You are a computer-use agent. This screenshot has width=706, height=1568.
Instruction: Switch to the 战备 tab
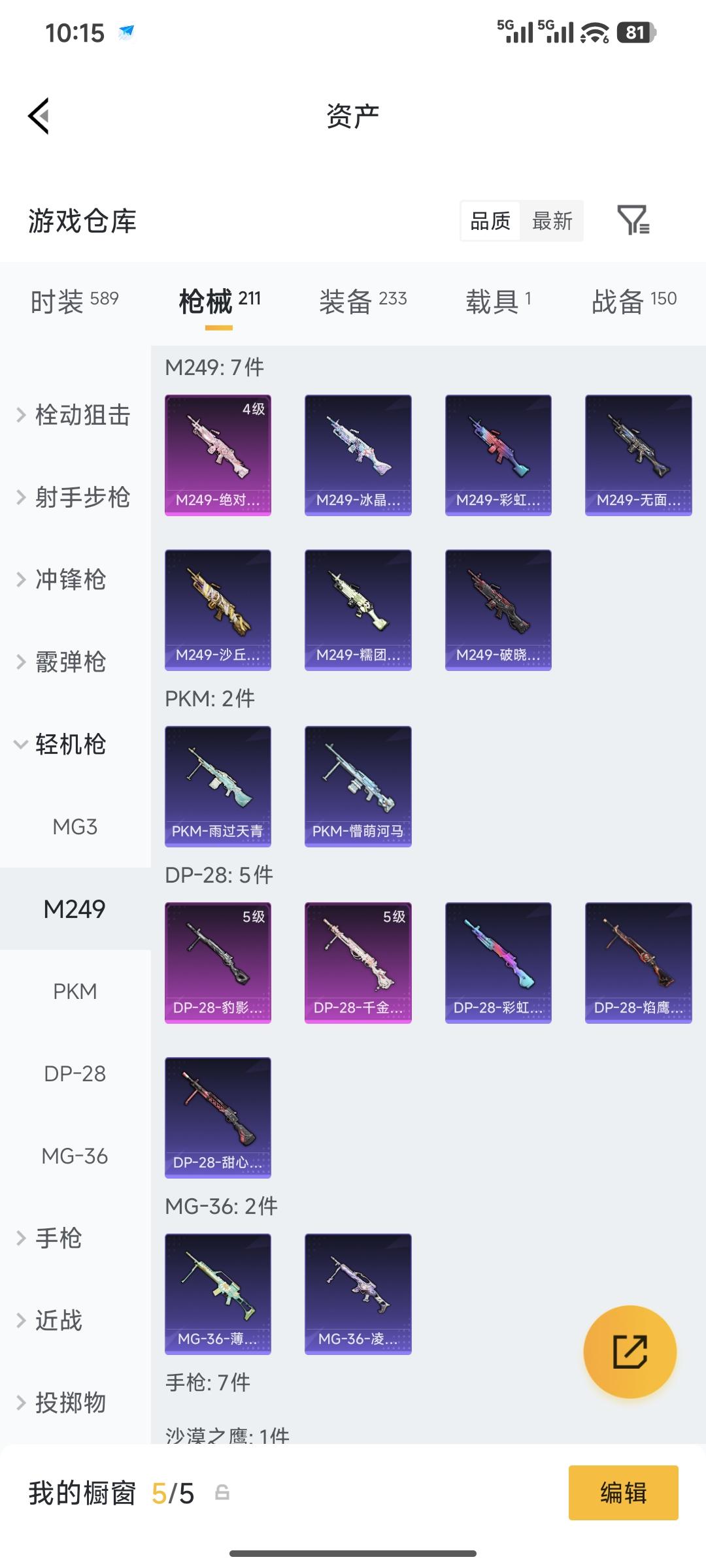coord(633,301)
